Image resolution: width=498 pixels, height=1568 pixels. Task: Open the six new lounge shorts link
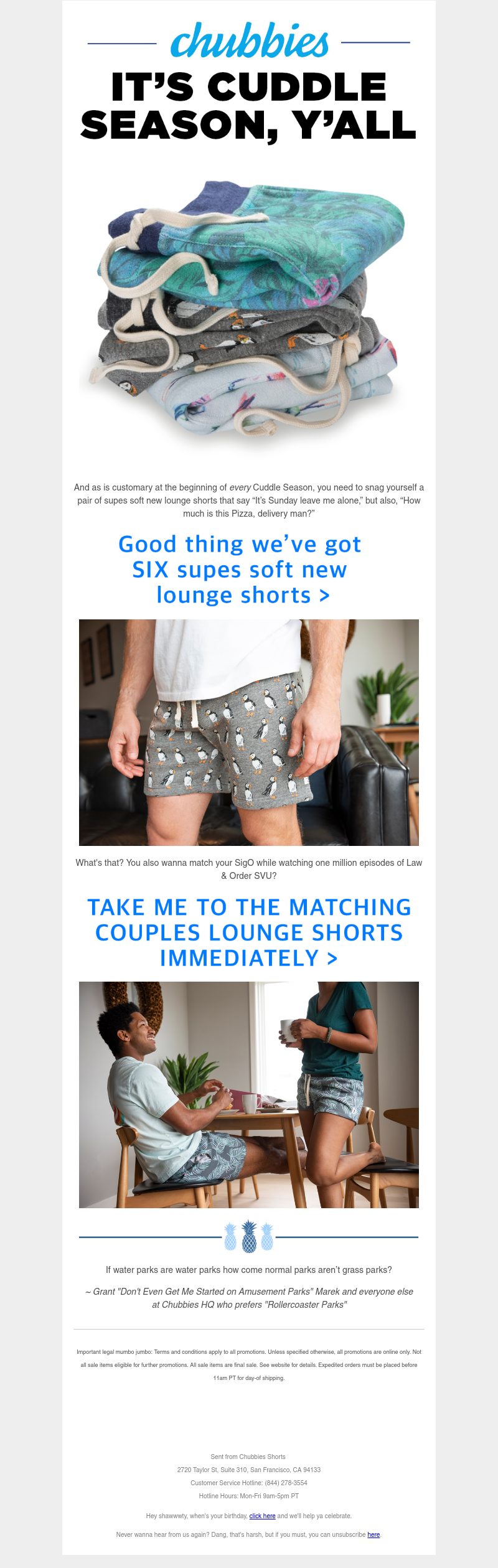[x=240, y=570]
